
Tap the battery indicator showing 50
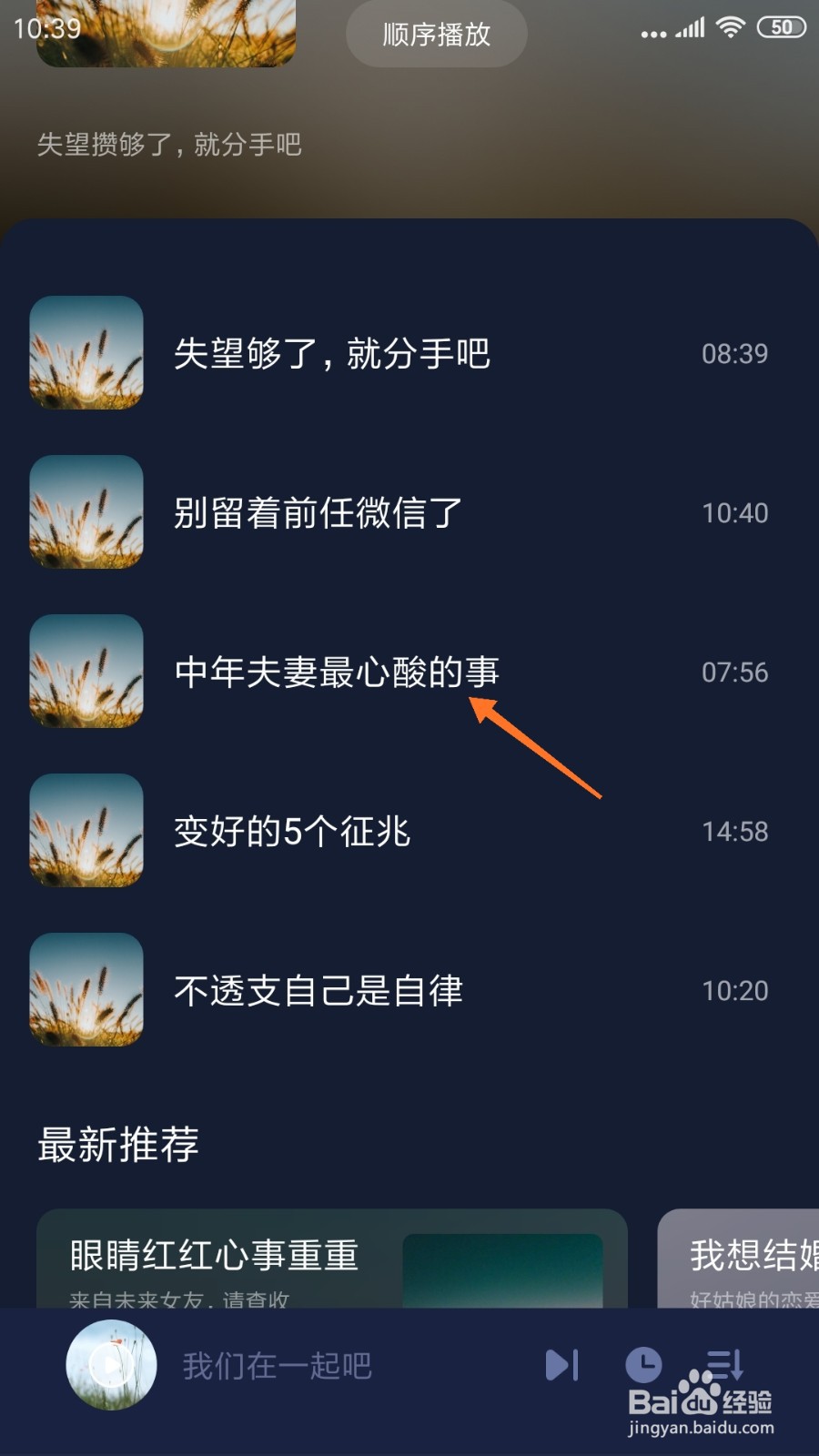(x=781, y=27)
